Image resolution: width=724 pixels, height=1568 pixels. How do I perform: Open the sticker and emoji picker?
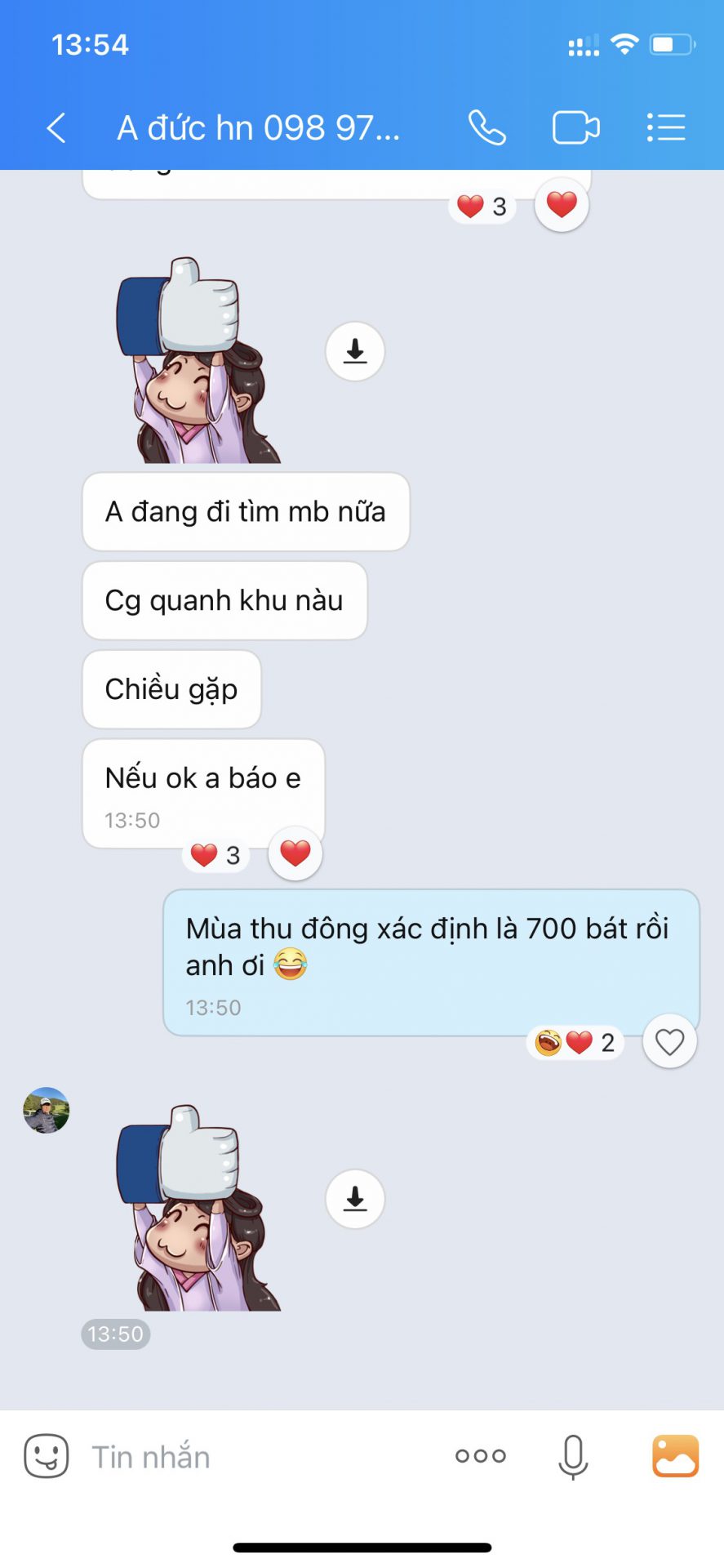pyautogui.click(x=47, y=1456)
